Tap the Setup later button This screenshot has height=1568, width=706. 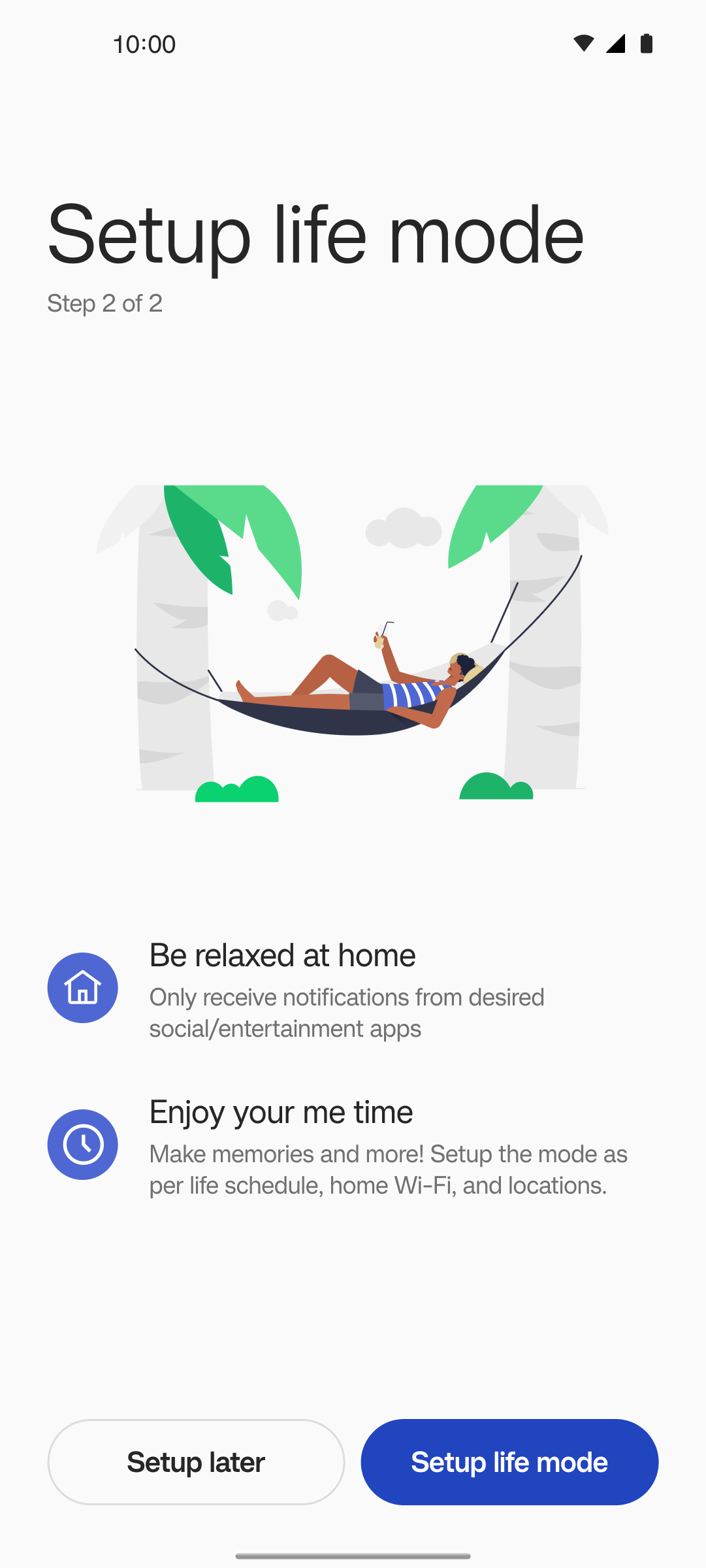coord(196,1462)
